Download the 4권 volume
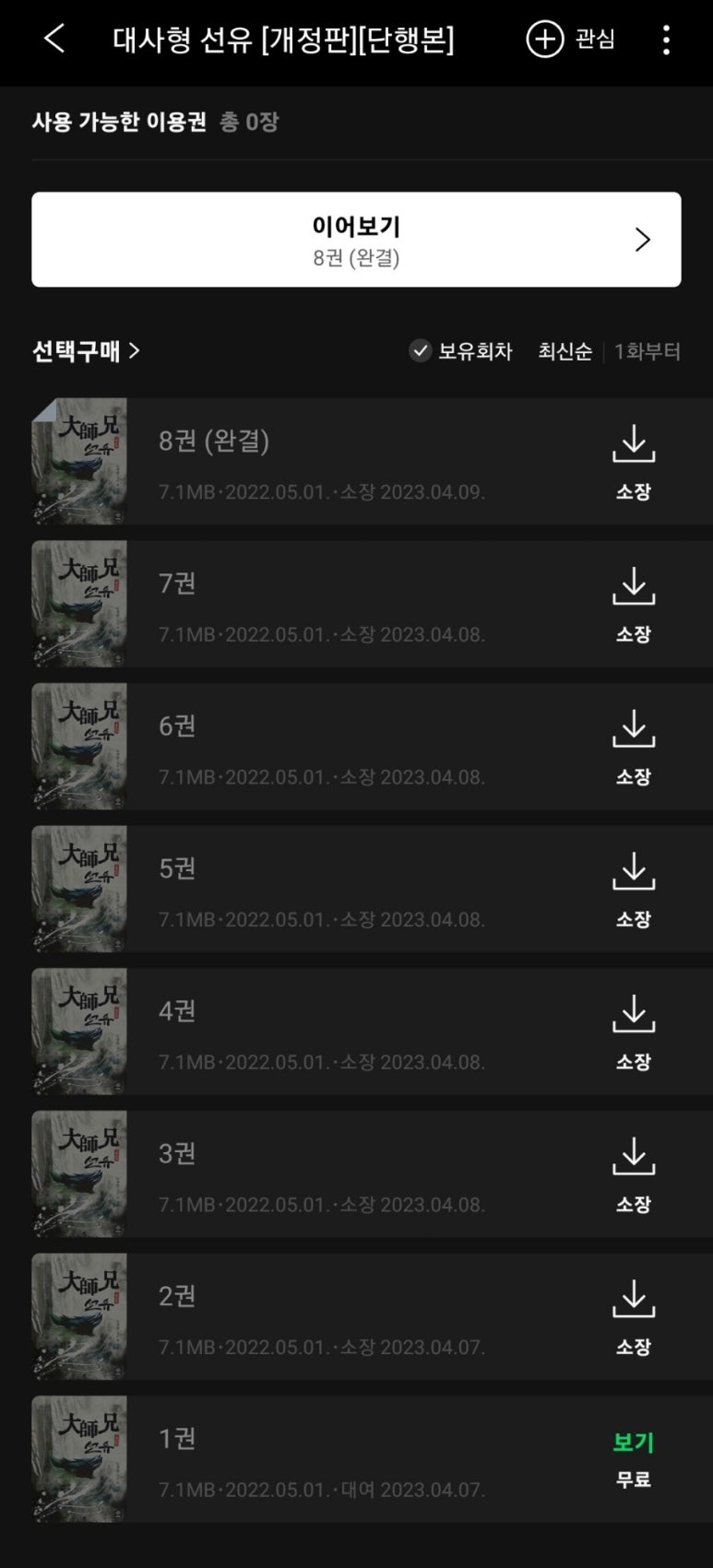This screenshot has width=713, height=1568. pos(634,1031)
